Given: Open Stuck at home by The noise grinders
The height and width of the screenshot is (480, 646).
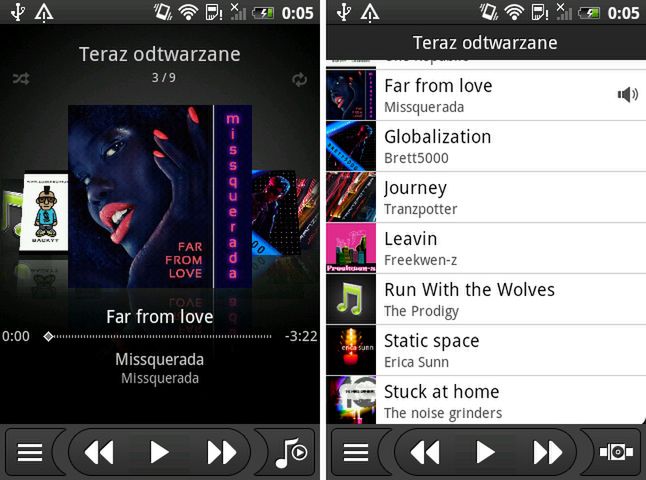Looking at the screenshot, I should click(485, 400).
